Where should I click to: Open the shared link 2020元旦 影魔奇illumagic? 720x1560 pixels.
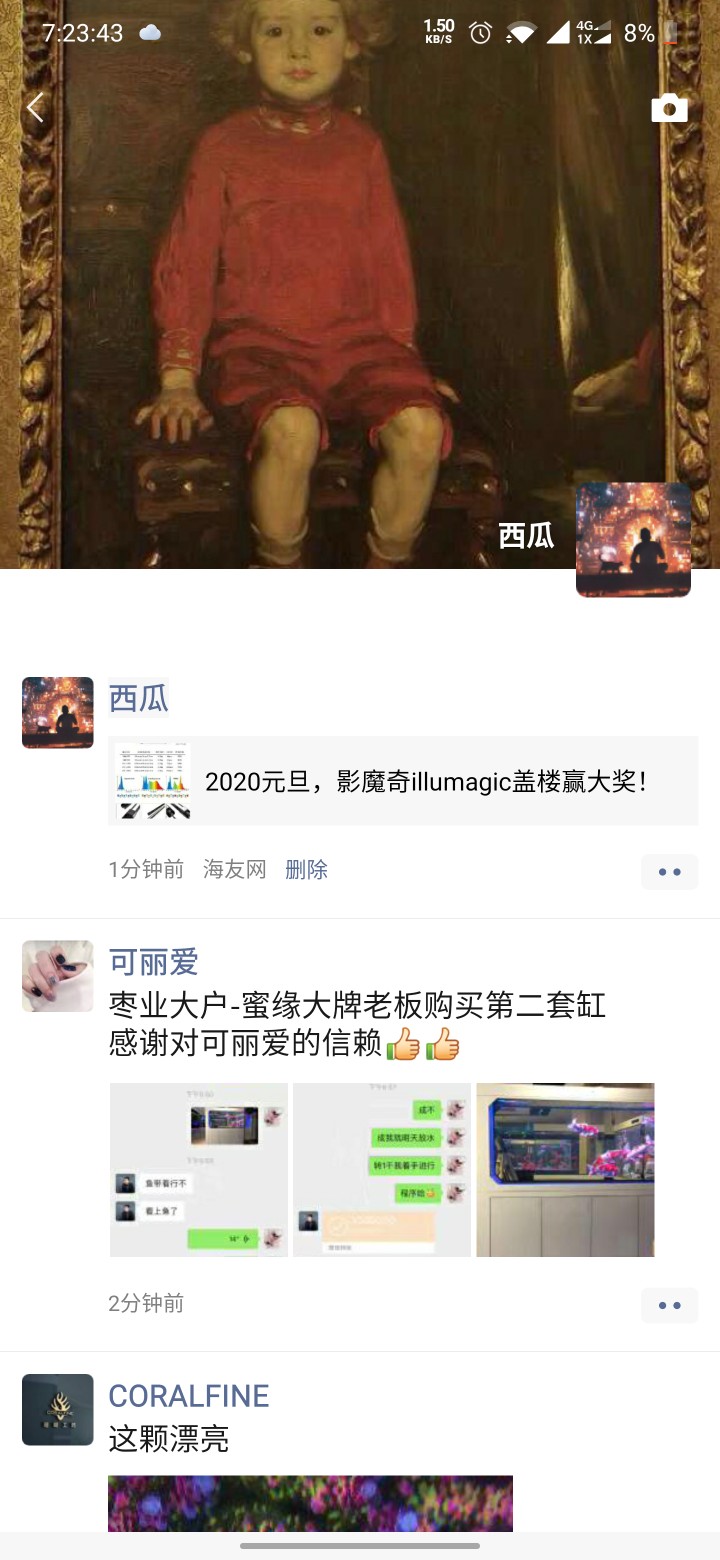(x=403, y=781)
